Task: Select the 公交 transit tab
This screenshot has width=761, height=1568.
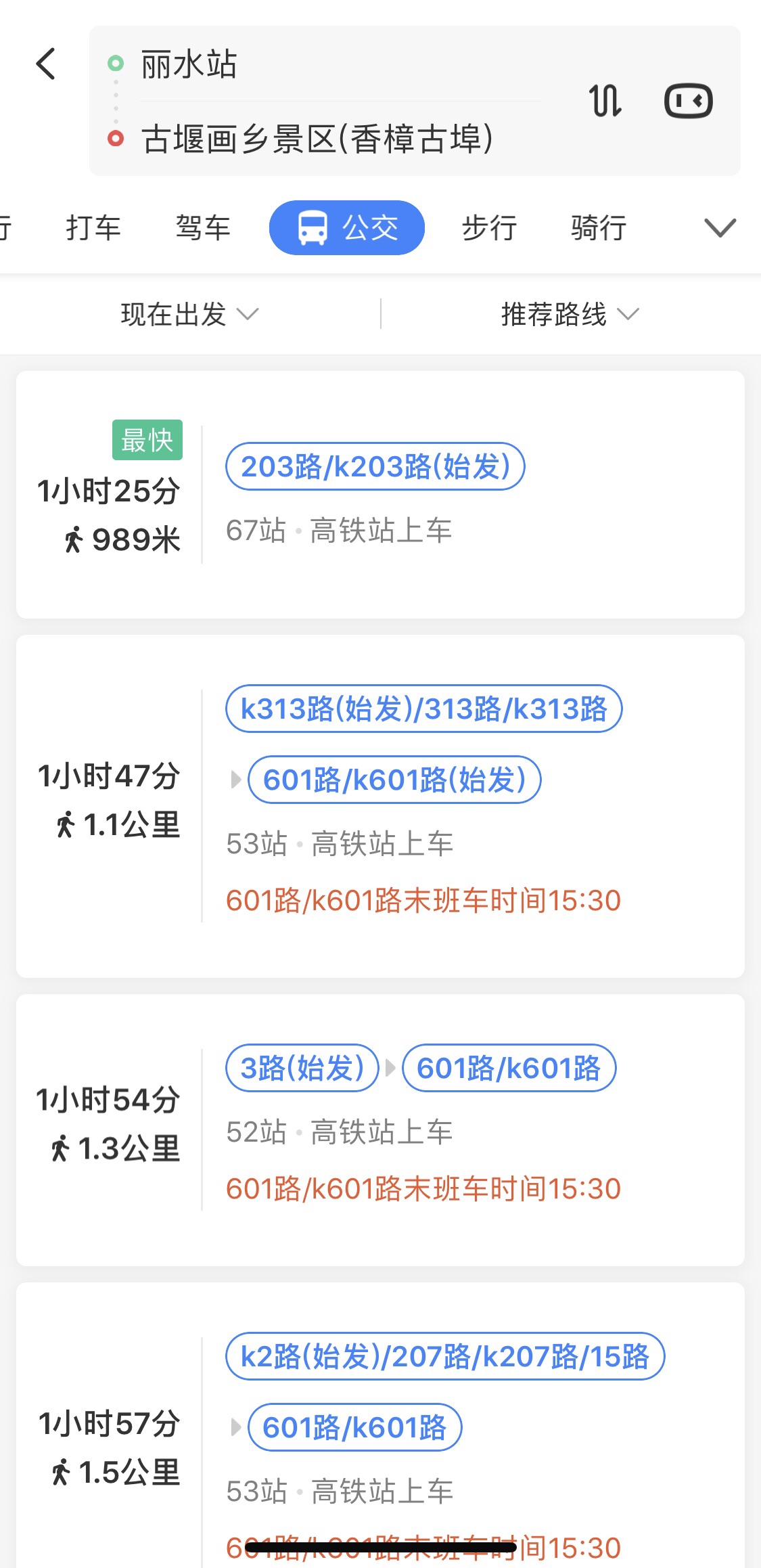Action: 347,227
